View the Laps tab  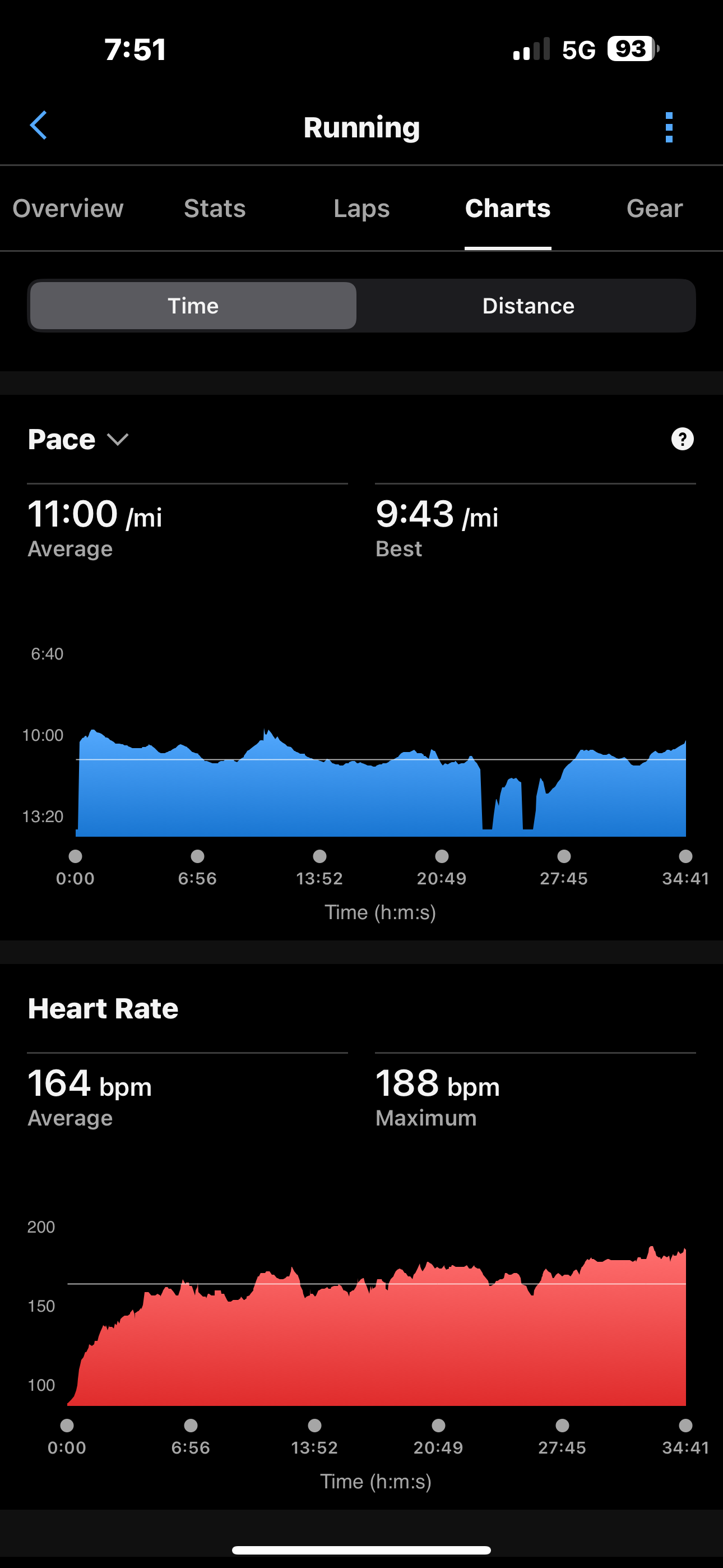coord(361,208)
